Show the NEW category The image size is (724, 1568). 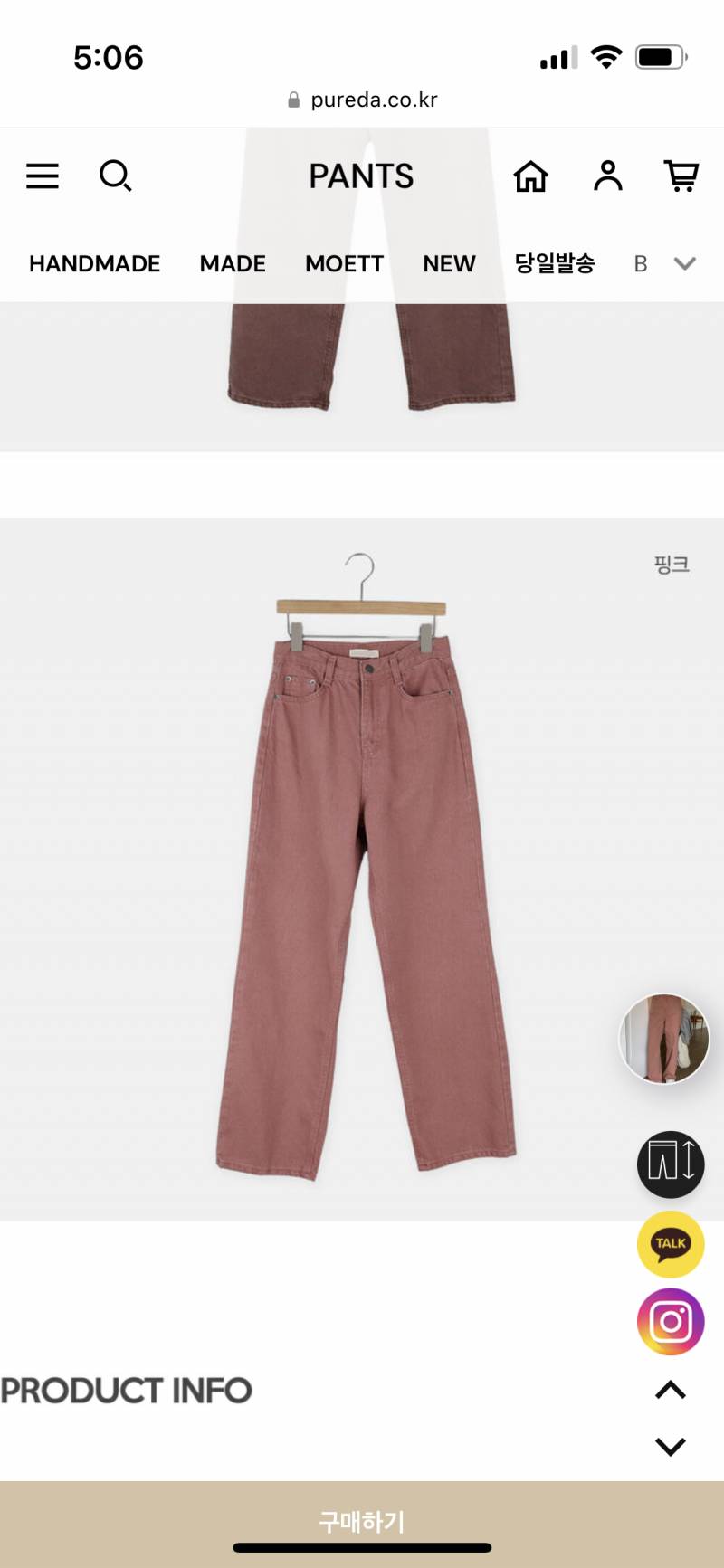click(x=449, y=263)
